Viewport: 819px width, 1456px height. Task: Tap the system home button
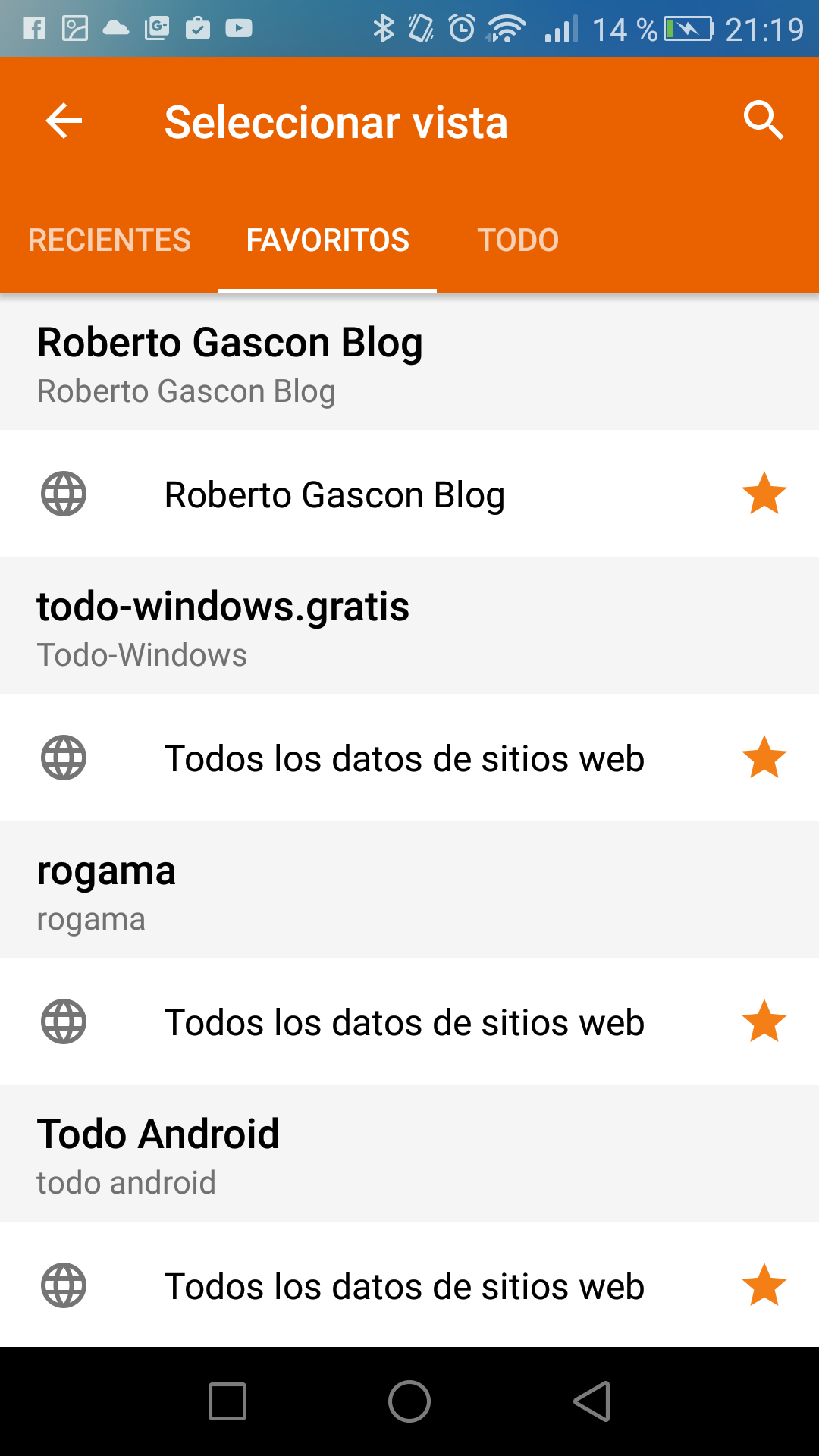coord(409,1401)
